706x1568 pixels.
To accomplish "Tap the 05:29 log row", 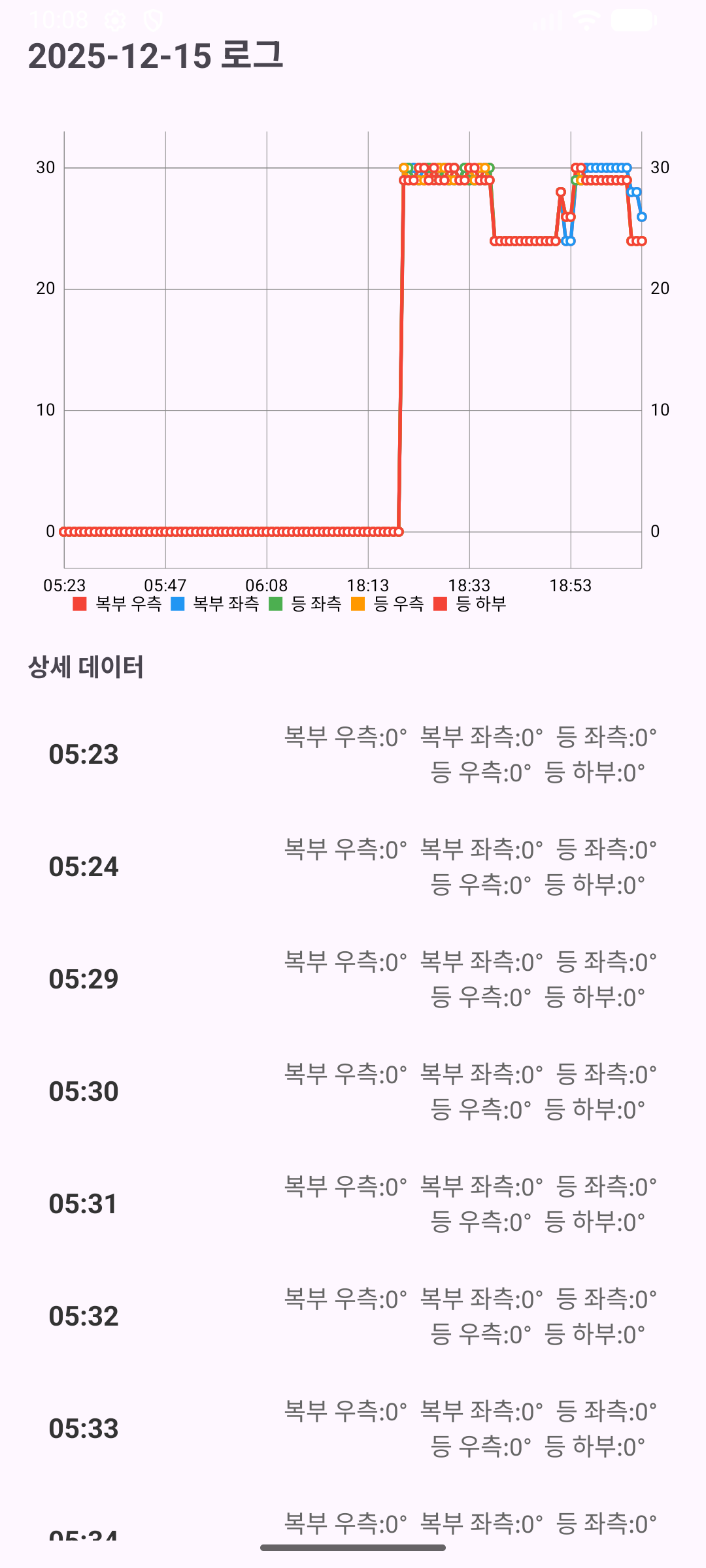I will tap(353, 979).
